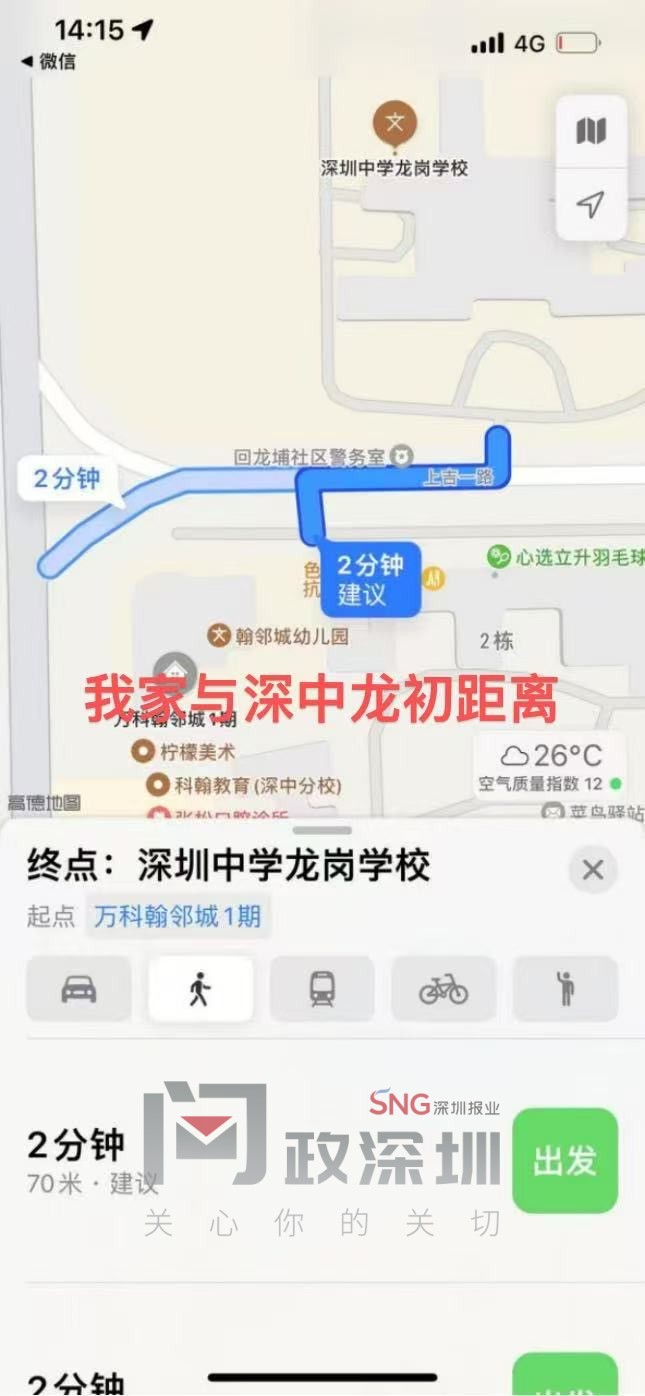Change the starting point 万科翰邻城1期
The height and width of the screenshot is (1396, 645).
177,916
